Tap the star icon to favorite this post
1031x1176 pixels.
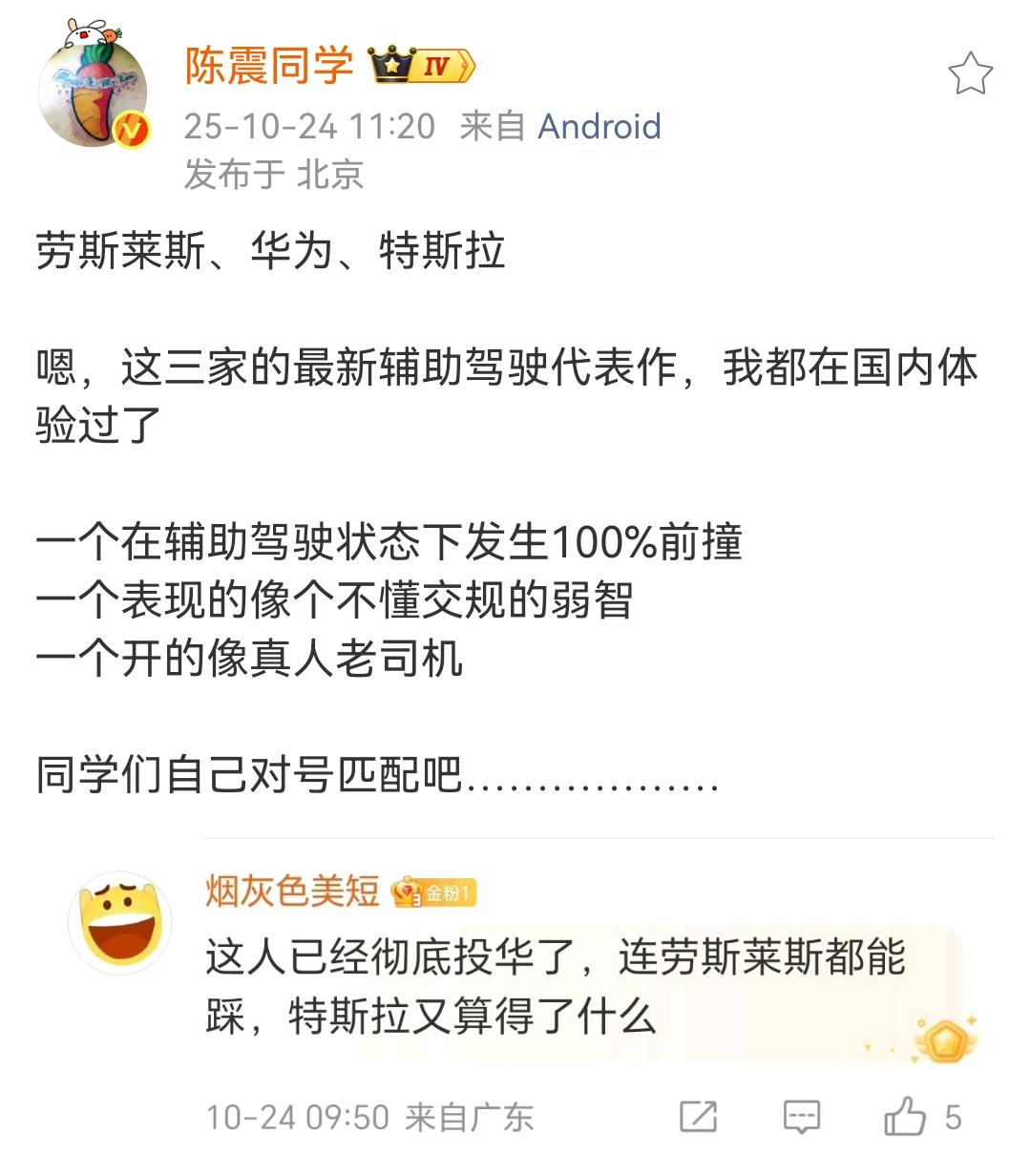pyautogui.click(x=970, y=74)
